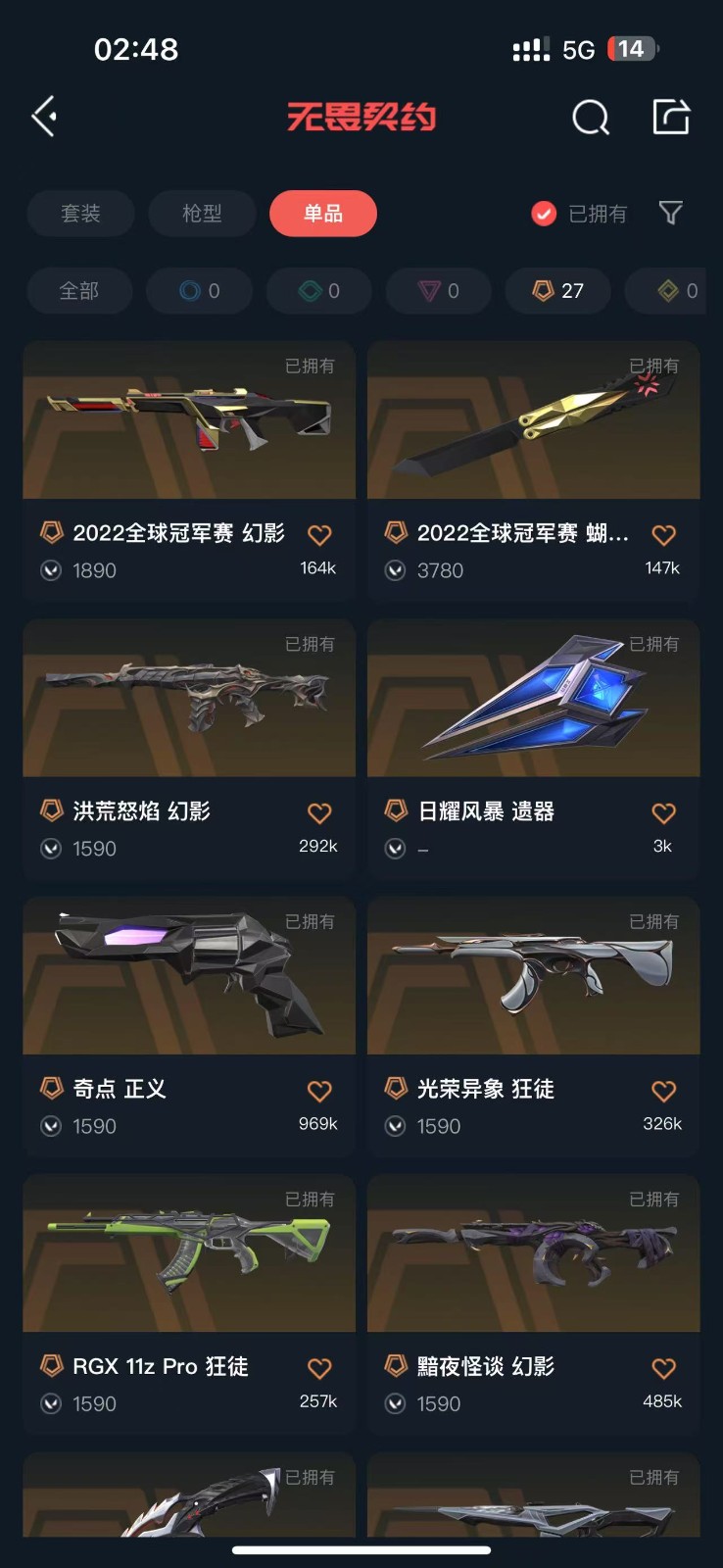This screenshot has width=723, height=1568.
Task: Go back using the top-left arrow
Action: point(44,117)
